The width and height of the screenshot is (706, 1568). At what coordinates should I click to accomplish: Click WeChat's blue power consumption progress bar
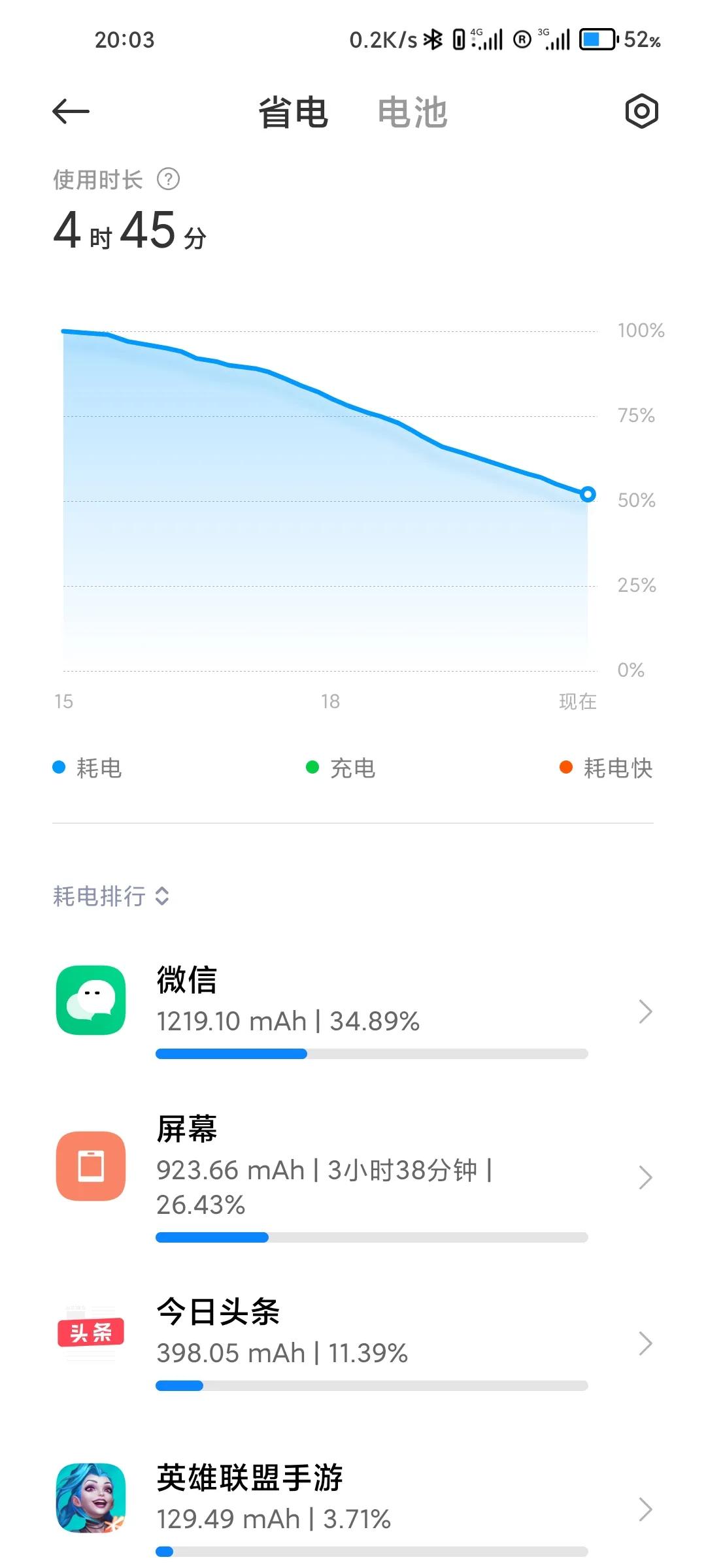click(231, 1053)
